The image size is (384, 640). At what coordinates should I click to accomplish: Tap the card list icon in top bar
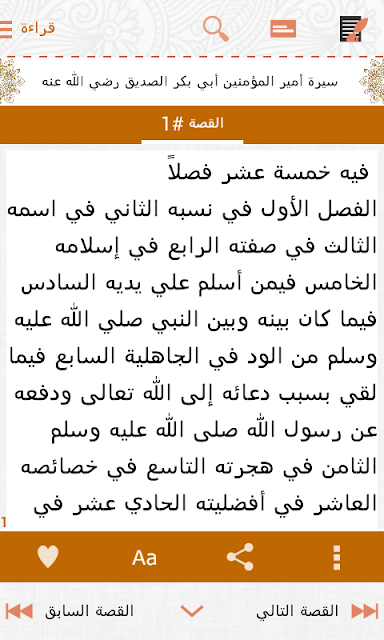[x=283, y=29]
